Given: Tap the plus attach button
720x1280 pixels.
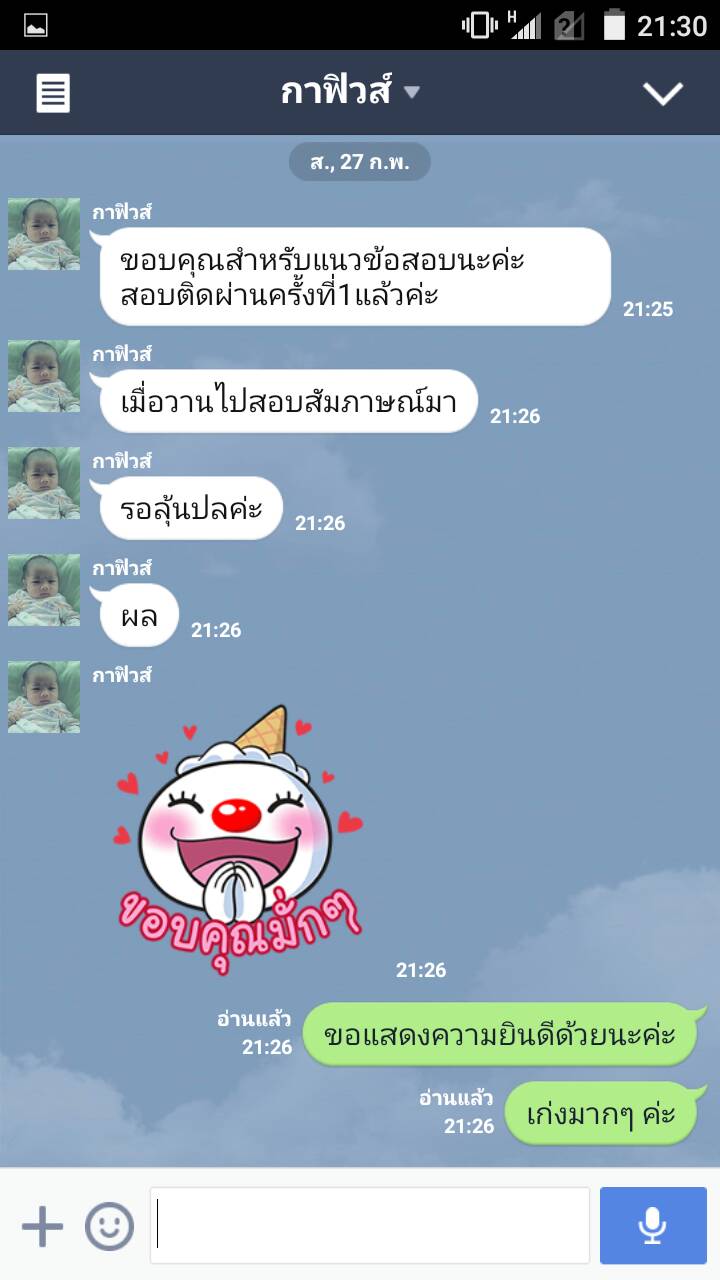Looking at the screenshot, I should pos(42,1226).
